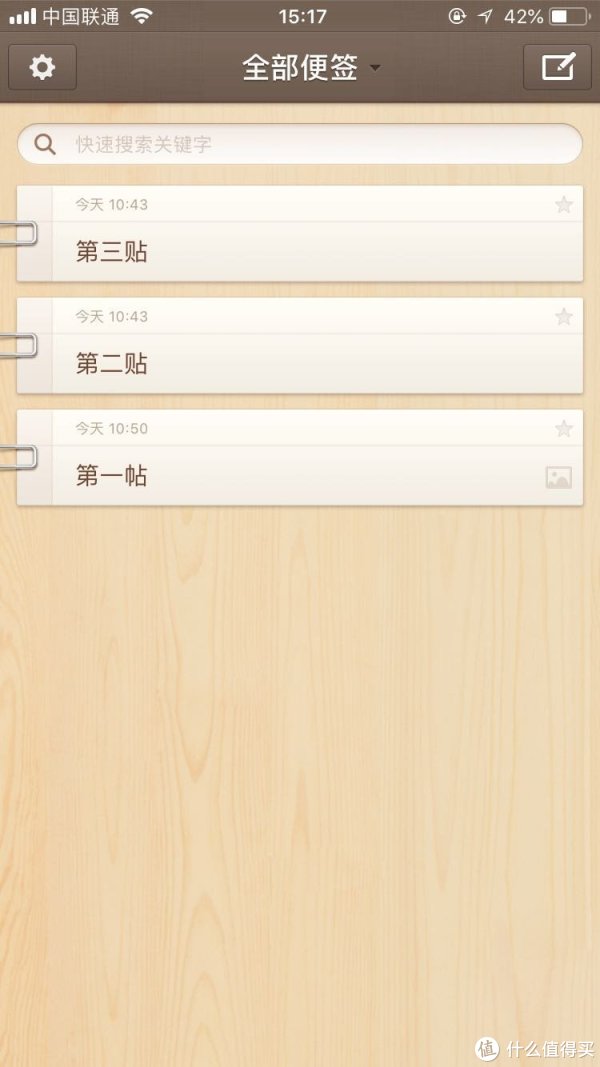Star the note 第三贴
600x1067 pixels.
(564, 205)
